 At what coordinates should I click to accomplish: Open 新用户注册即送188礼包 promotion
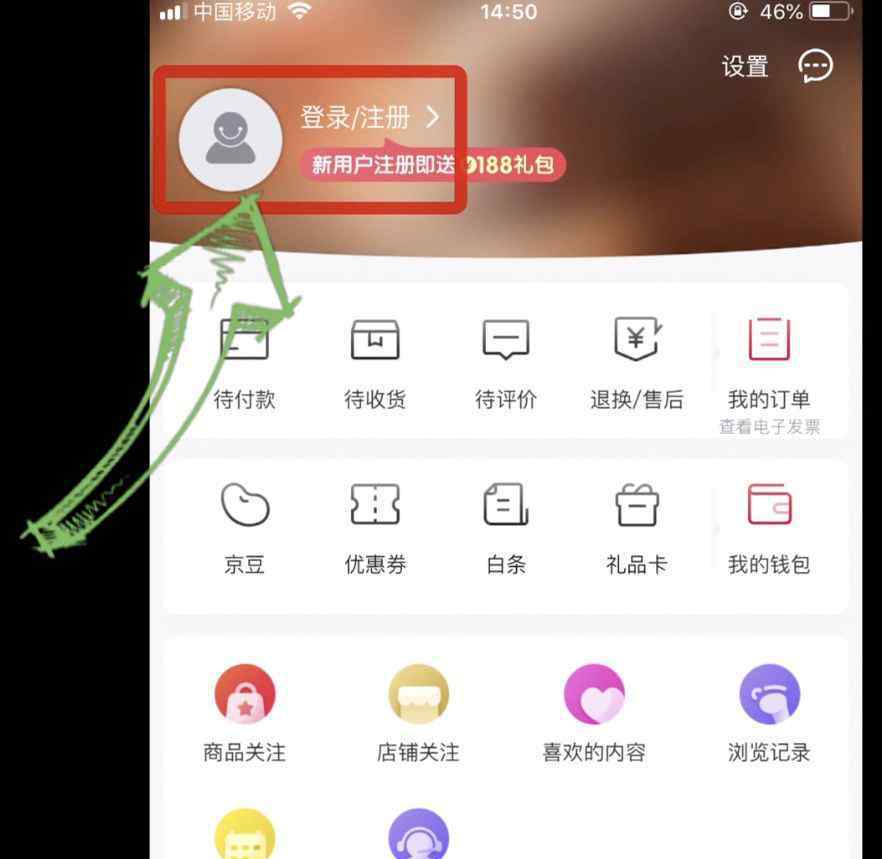[x=432, y=164]
